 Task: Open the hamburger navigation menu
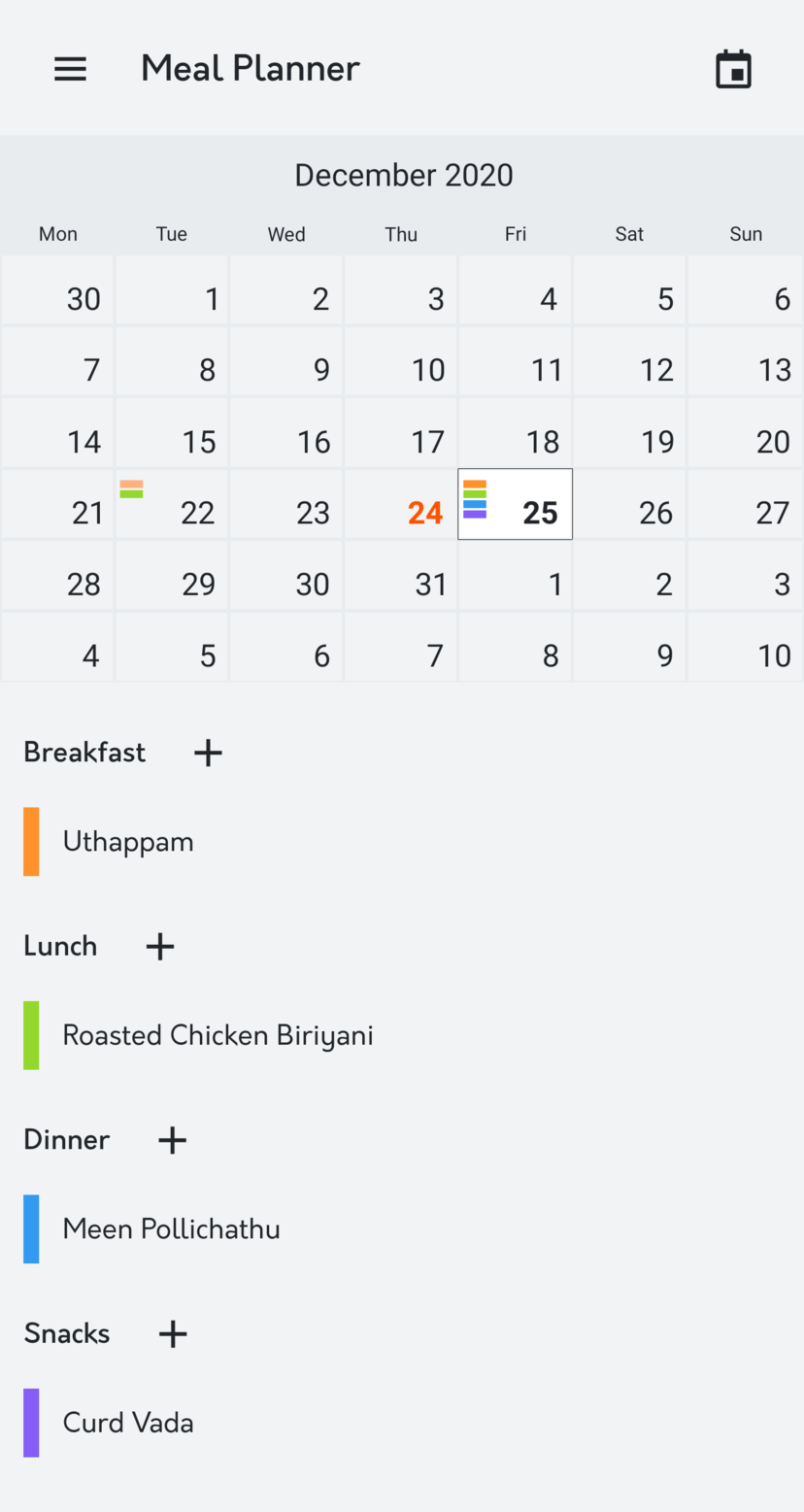click(x=70, y=69)
